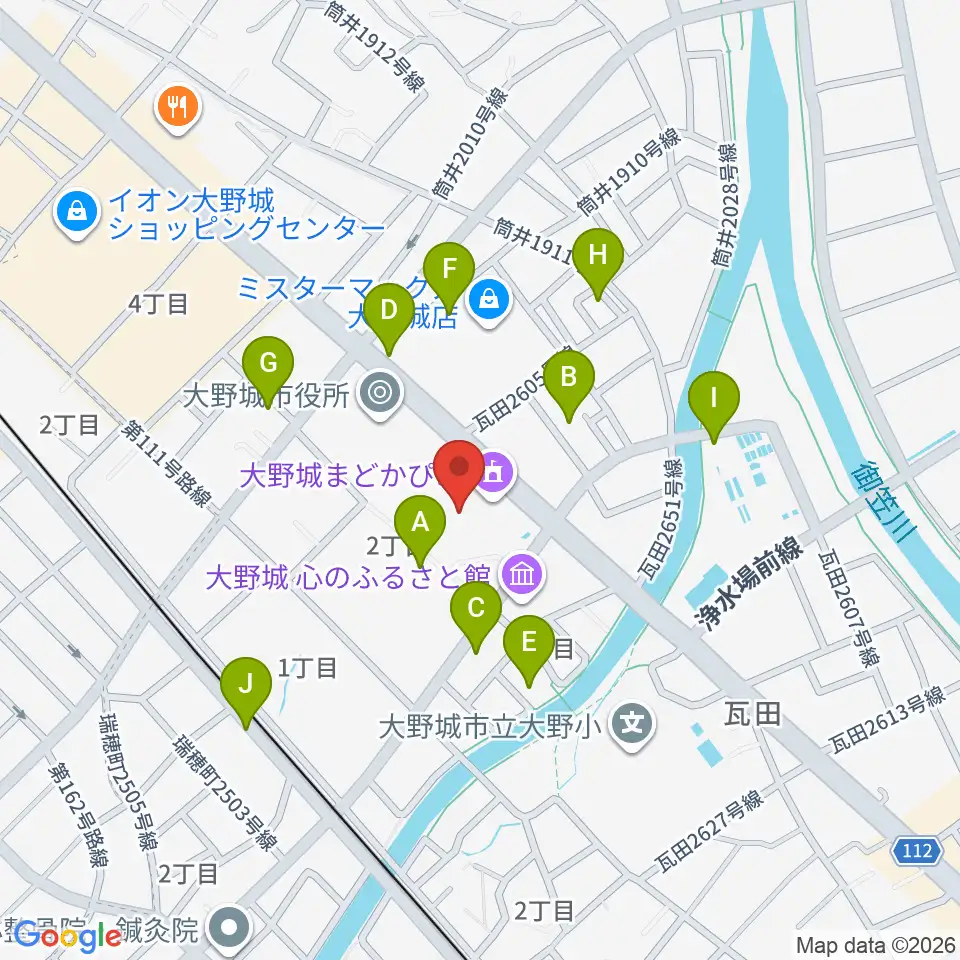The height and width of the screenshot is (960, 960).
Task: Open the イオン大野城 shopping center place icon
Action: tap(74, 210)
